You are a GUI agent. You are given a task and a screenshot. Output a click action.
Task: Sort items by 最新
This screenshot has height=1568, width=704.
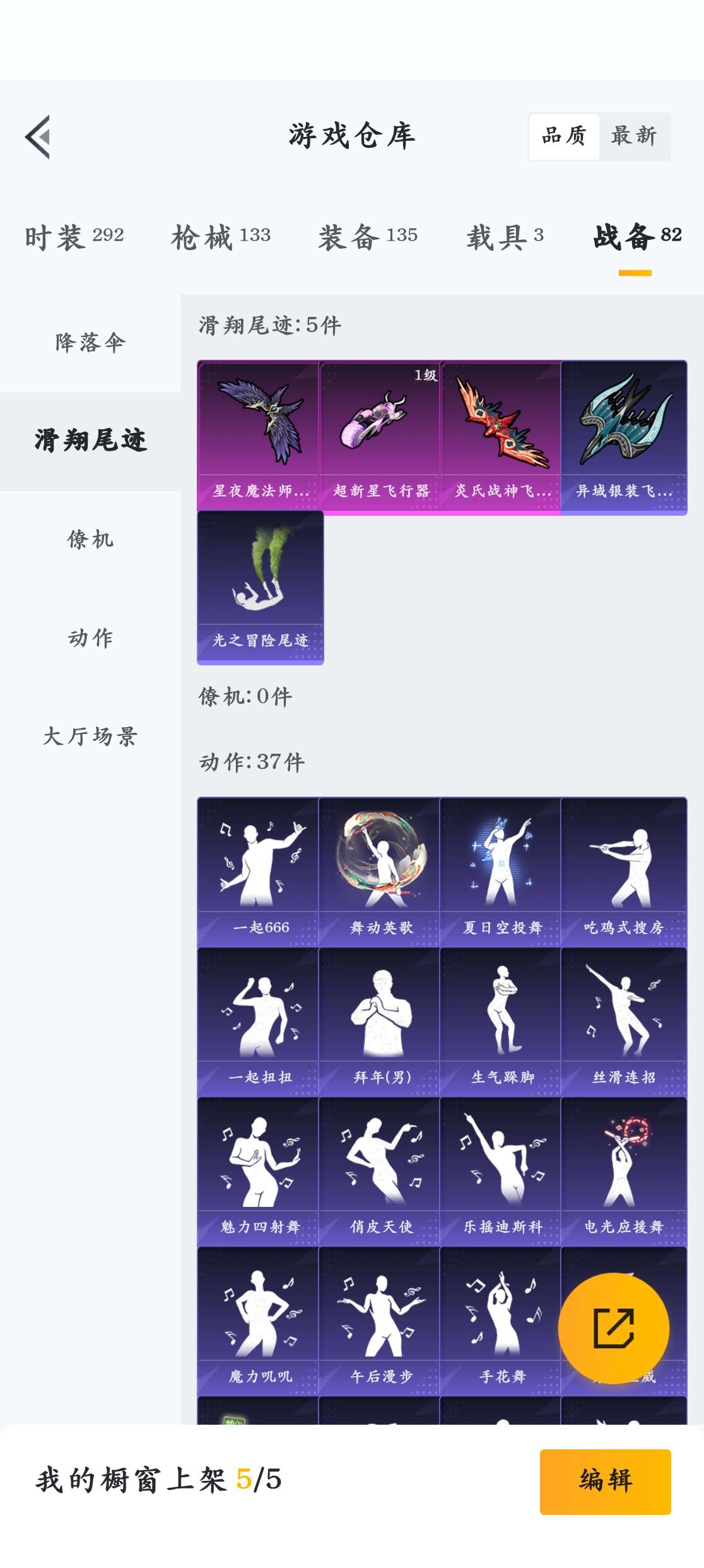click(634, 136)
